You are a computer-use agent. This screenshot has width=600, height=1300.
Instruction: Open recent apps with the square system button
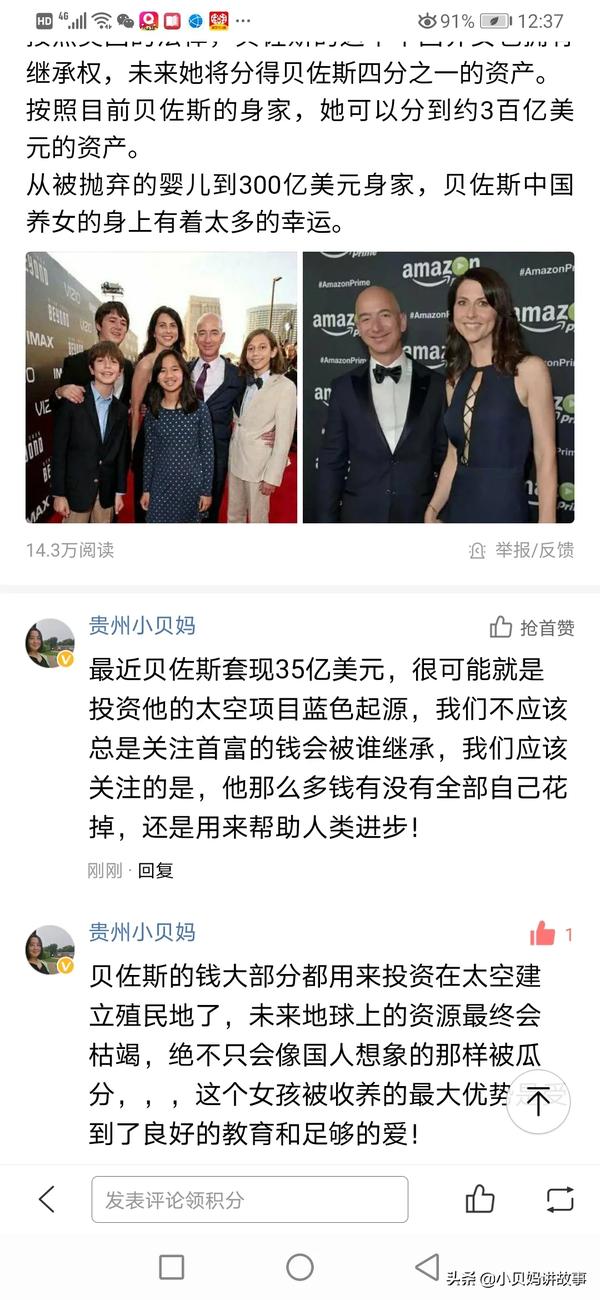click(x=172, y=1267)
